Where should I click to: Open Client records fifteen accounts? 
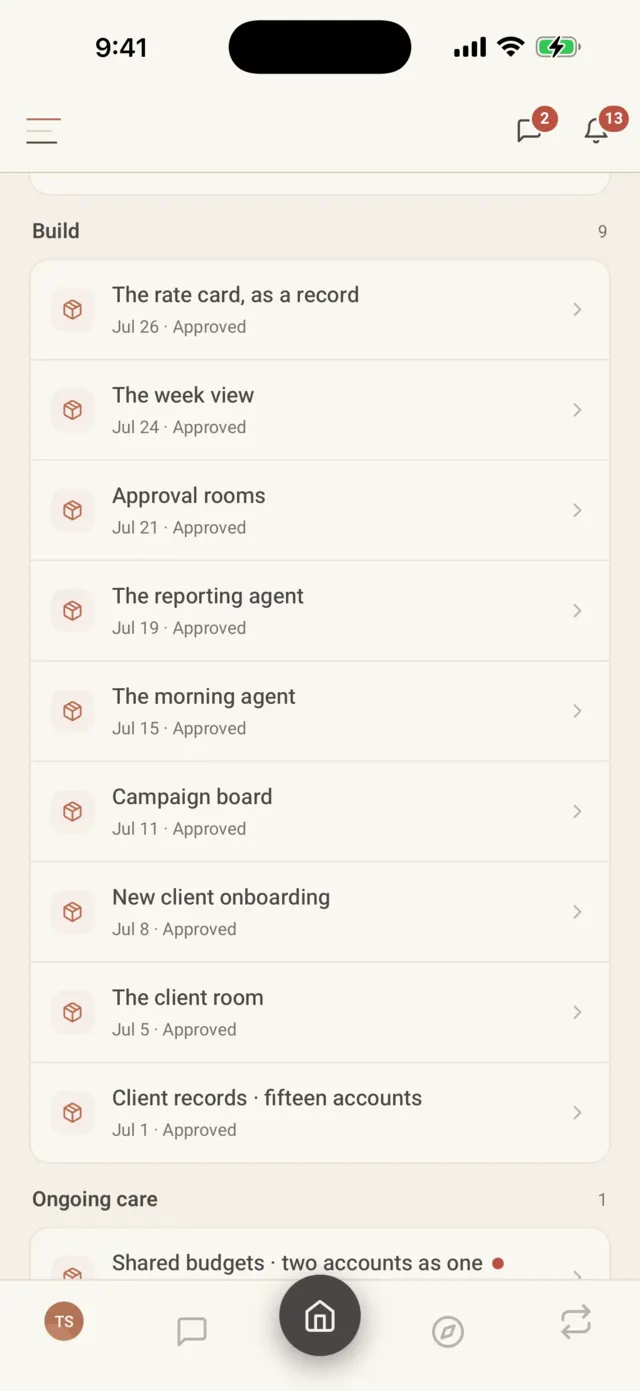coord(320,1112)
